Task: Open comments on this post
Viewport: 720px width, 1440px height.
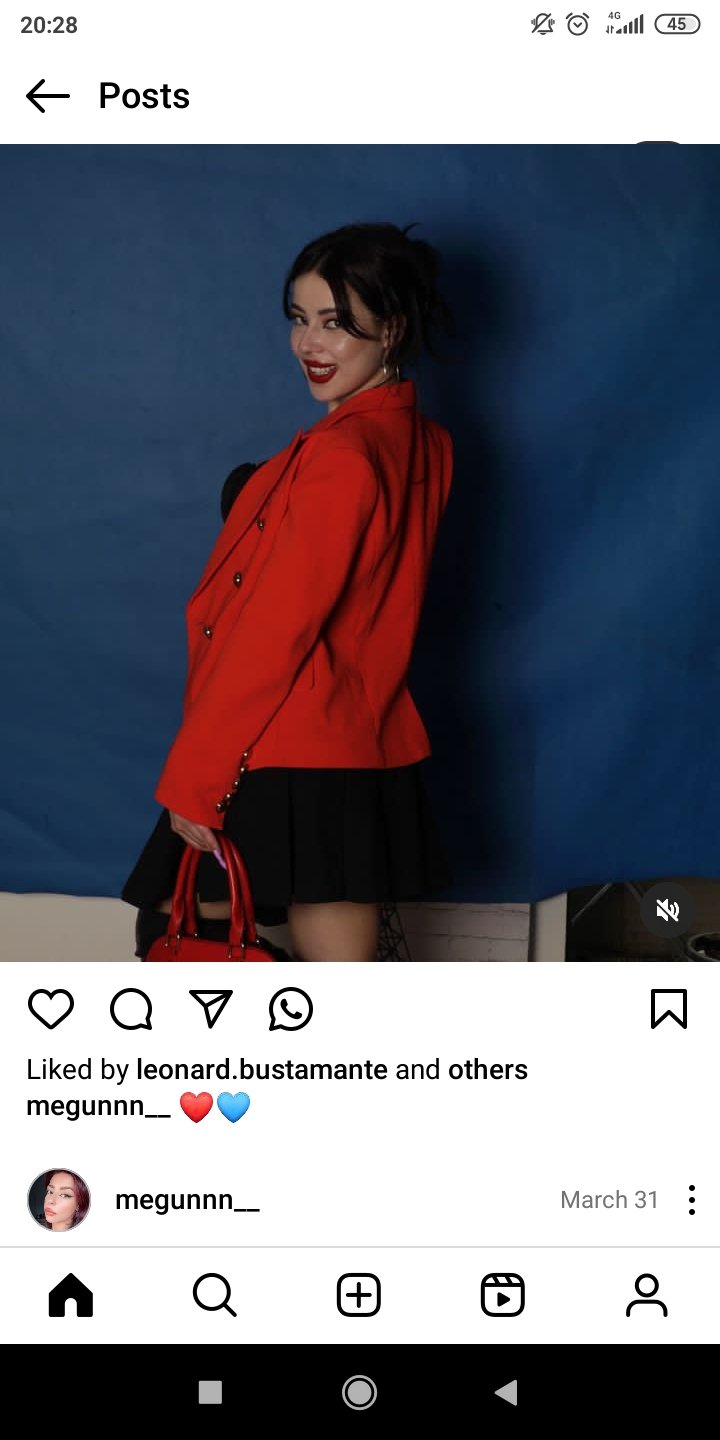Action: click(x=131, y=1009)
